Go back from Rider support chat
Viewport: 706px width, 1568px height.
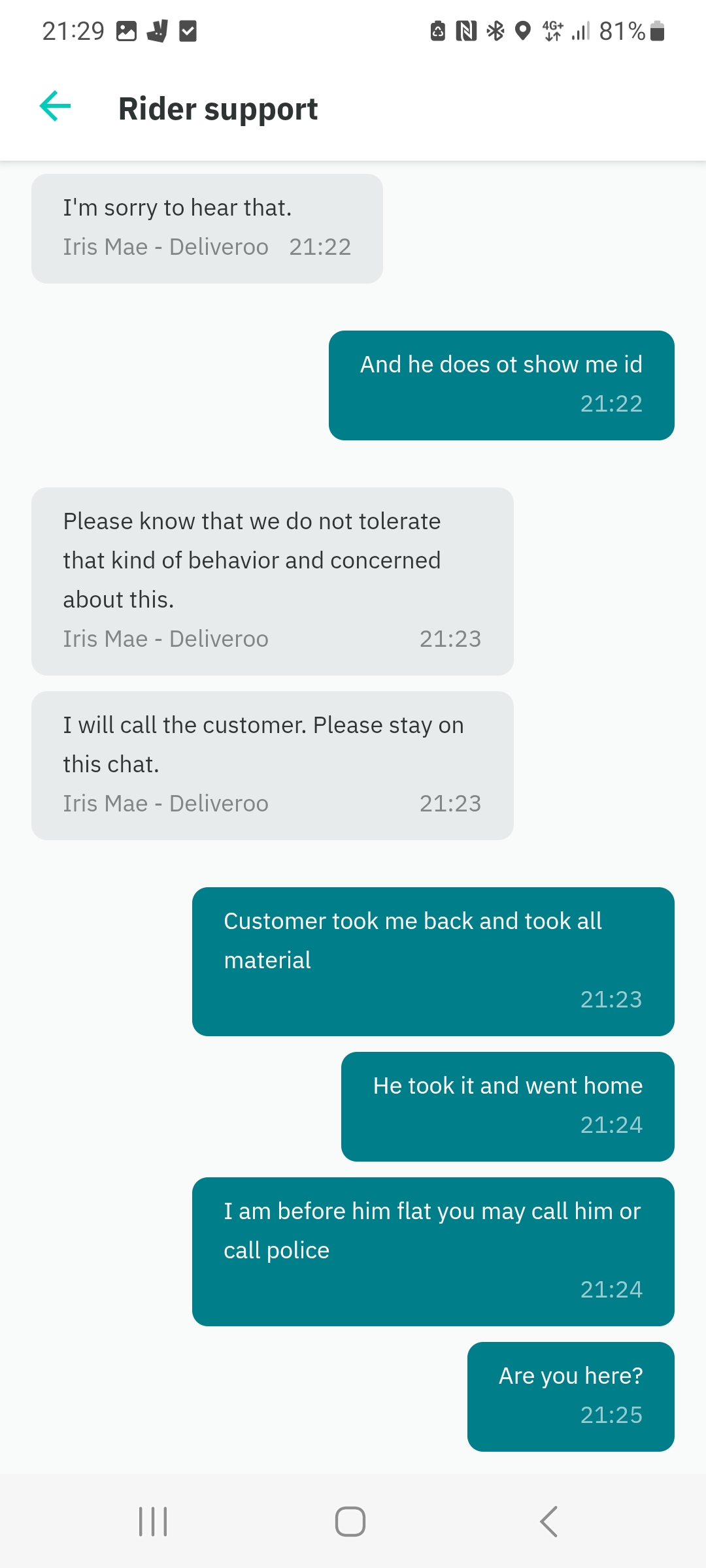pos(55,106)
